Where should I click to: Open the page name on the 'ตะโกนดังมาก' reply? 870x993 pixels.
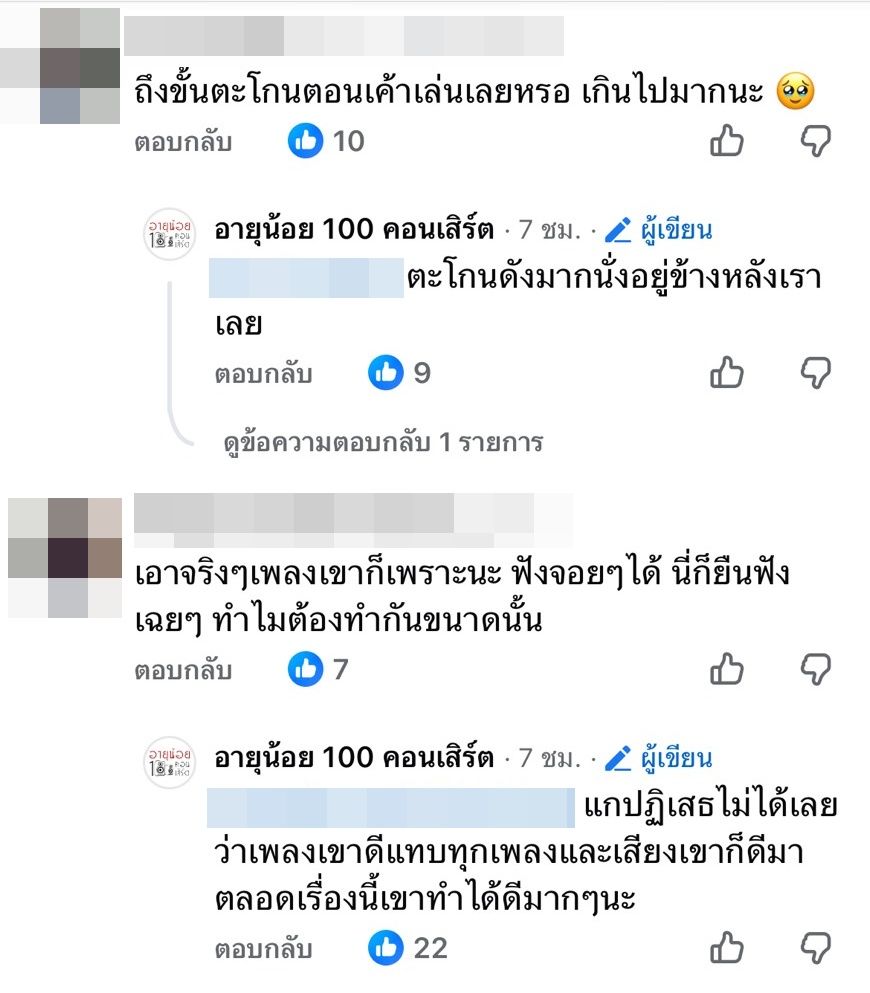point(354,230)
